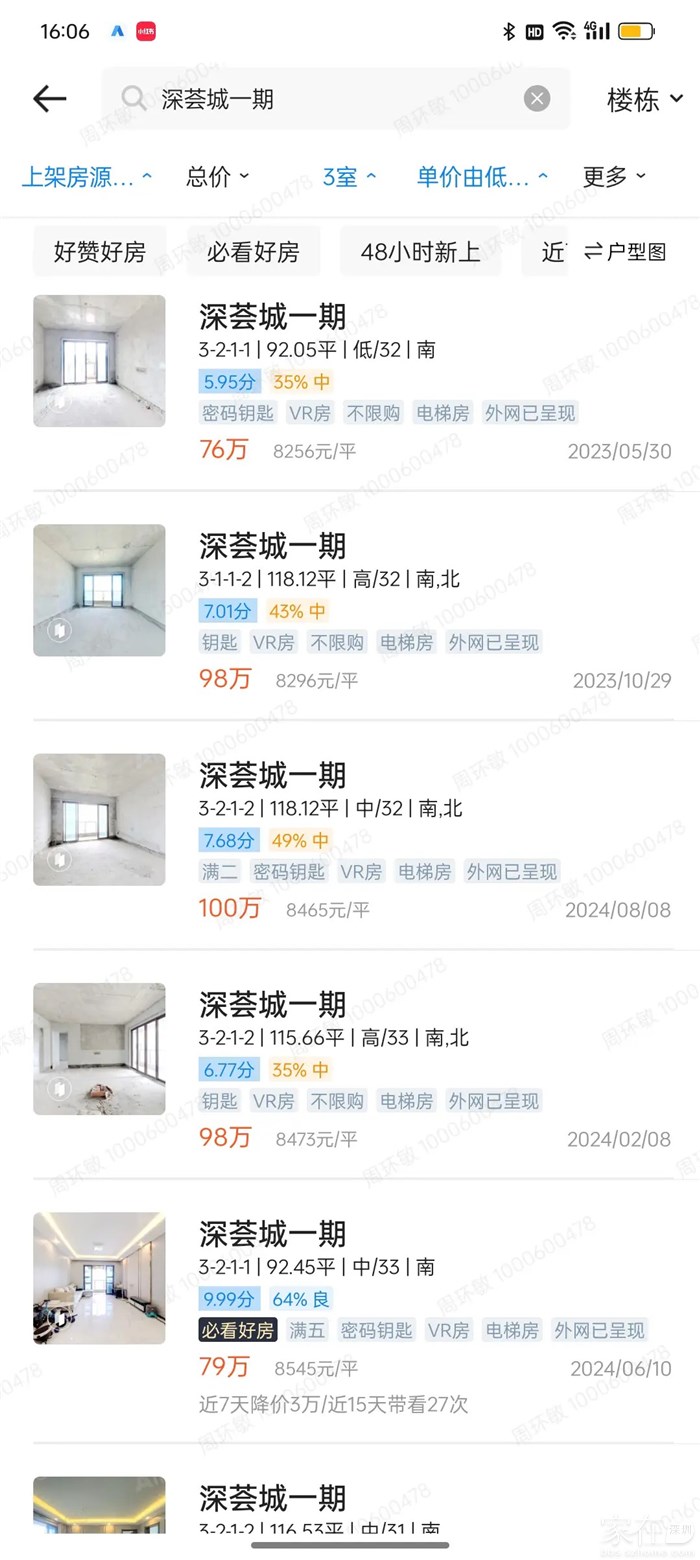
Task: Filter by 48小时新上
Action: pos(420,252)
